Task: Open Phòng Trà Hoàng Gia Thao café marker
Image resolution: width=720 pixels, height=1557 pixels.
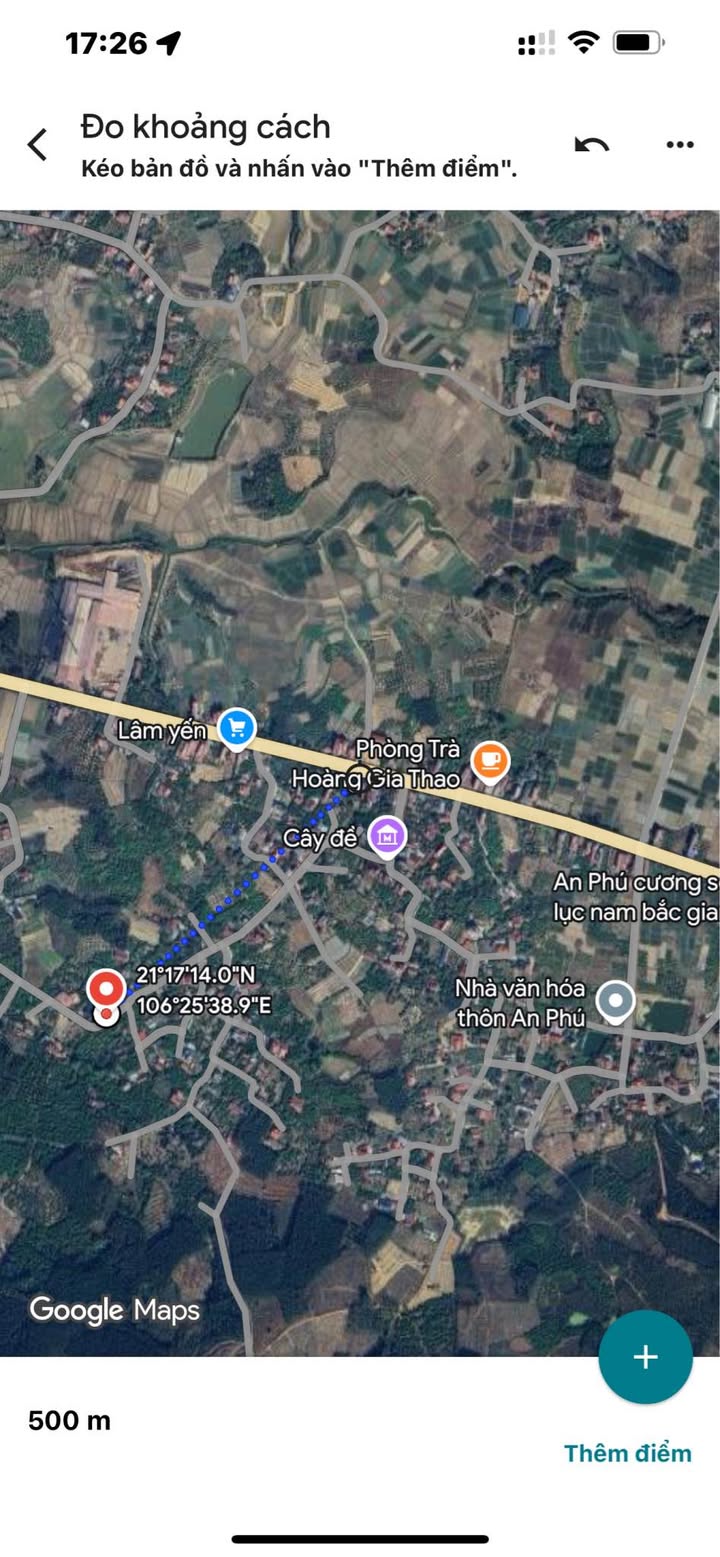Action: click(x=490, y=762)
